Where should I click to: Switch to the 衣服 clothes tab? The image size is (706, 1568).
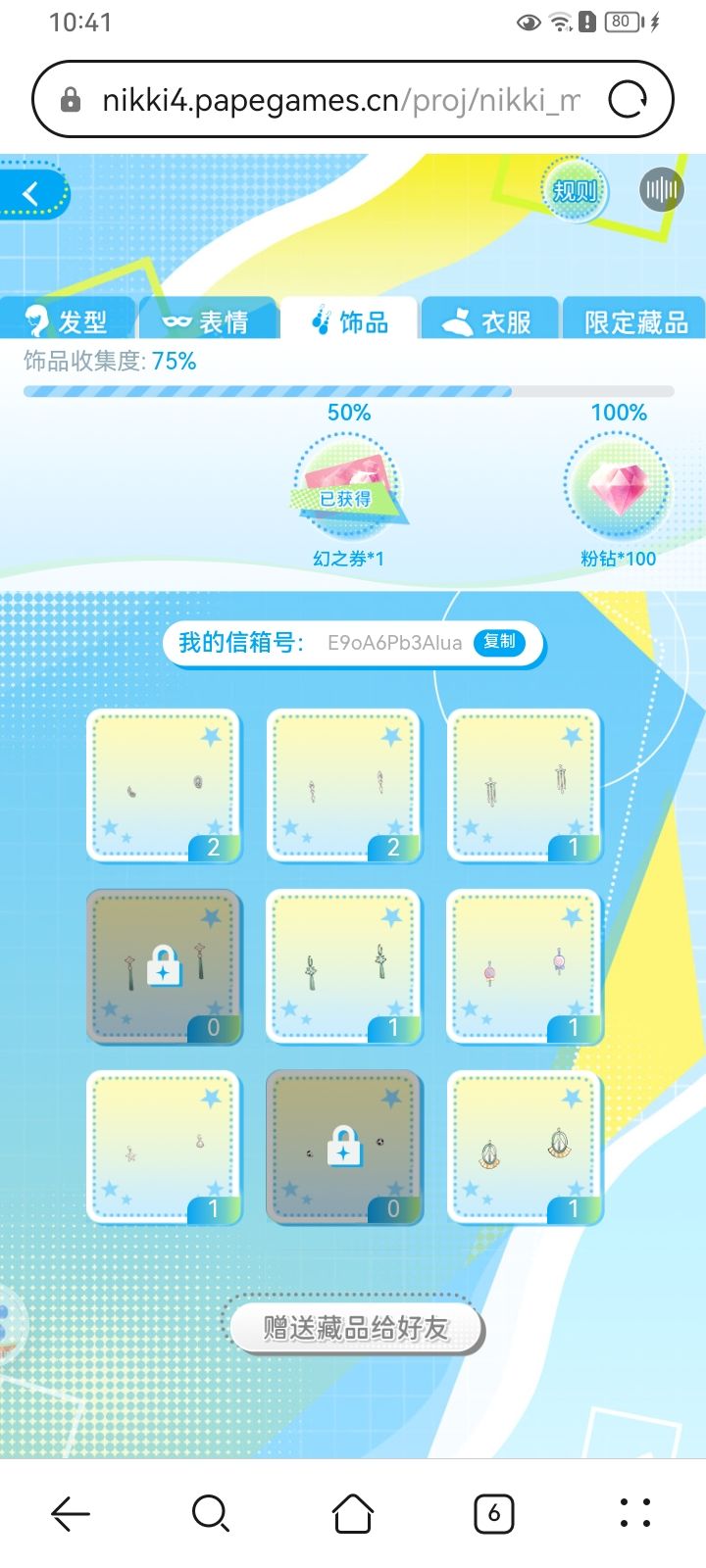[x=490, y=318]
